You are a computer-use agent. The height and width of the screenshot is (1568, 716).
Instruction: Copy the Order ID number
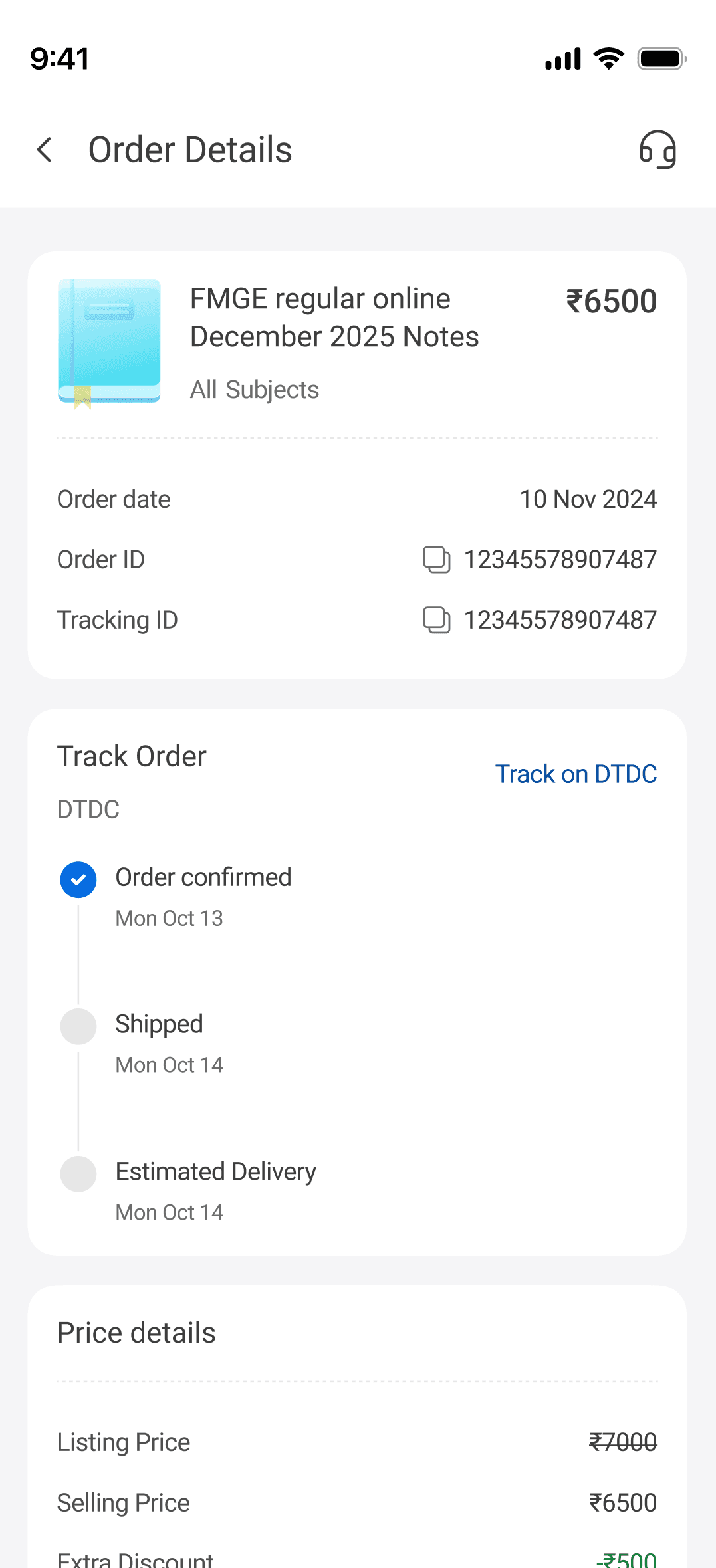pos(437,560)
